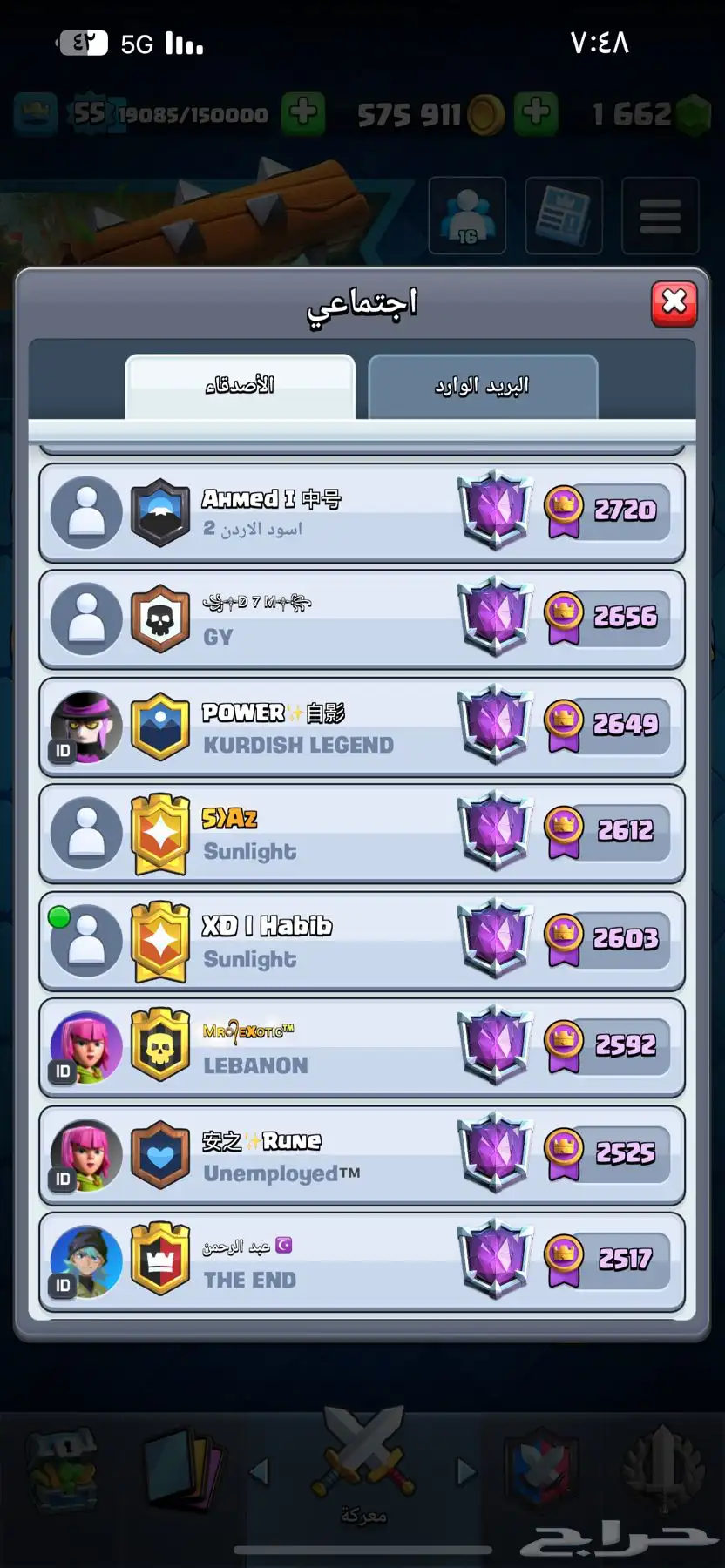
Task: Open Mr Exotic from LEBANON
Action: (362, 1048)
